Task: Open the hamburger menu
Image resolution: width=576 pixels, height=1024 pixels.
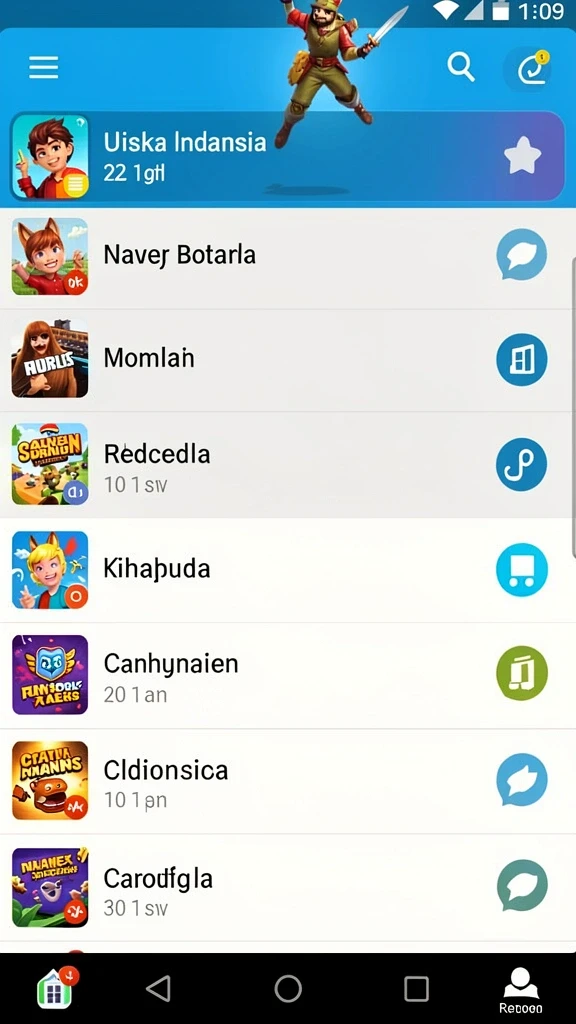Action: 44,67
